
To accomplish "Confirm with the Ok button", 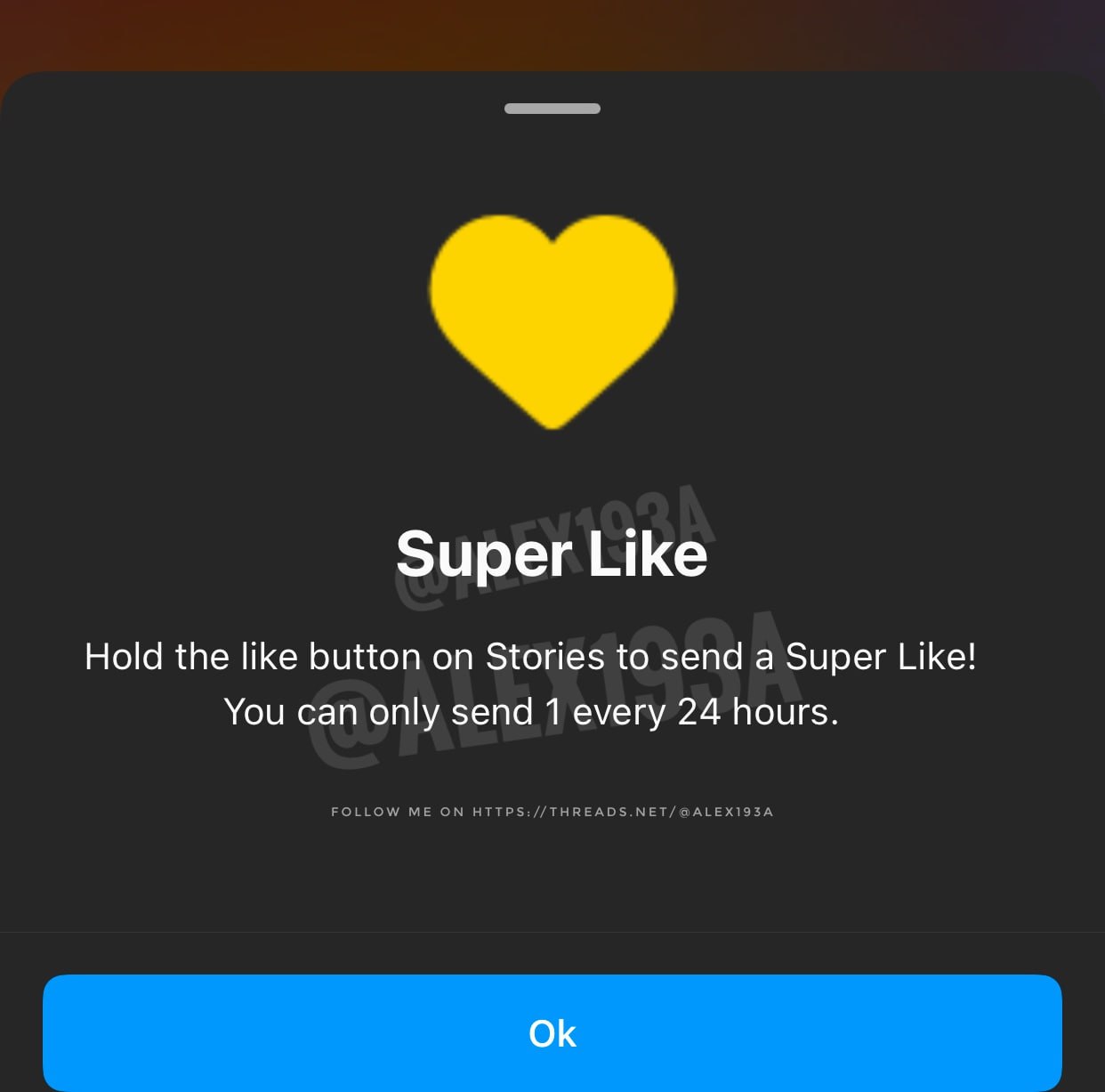I will pyautogui.click(x=552, y=1032).
